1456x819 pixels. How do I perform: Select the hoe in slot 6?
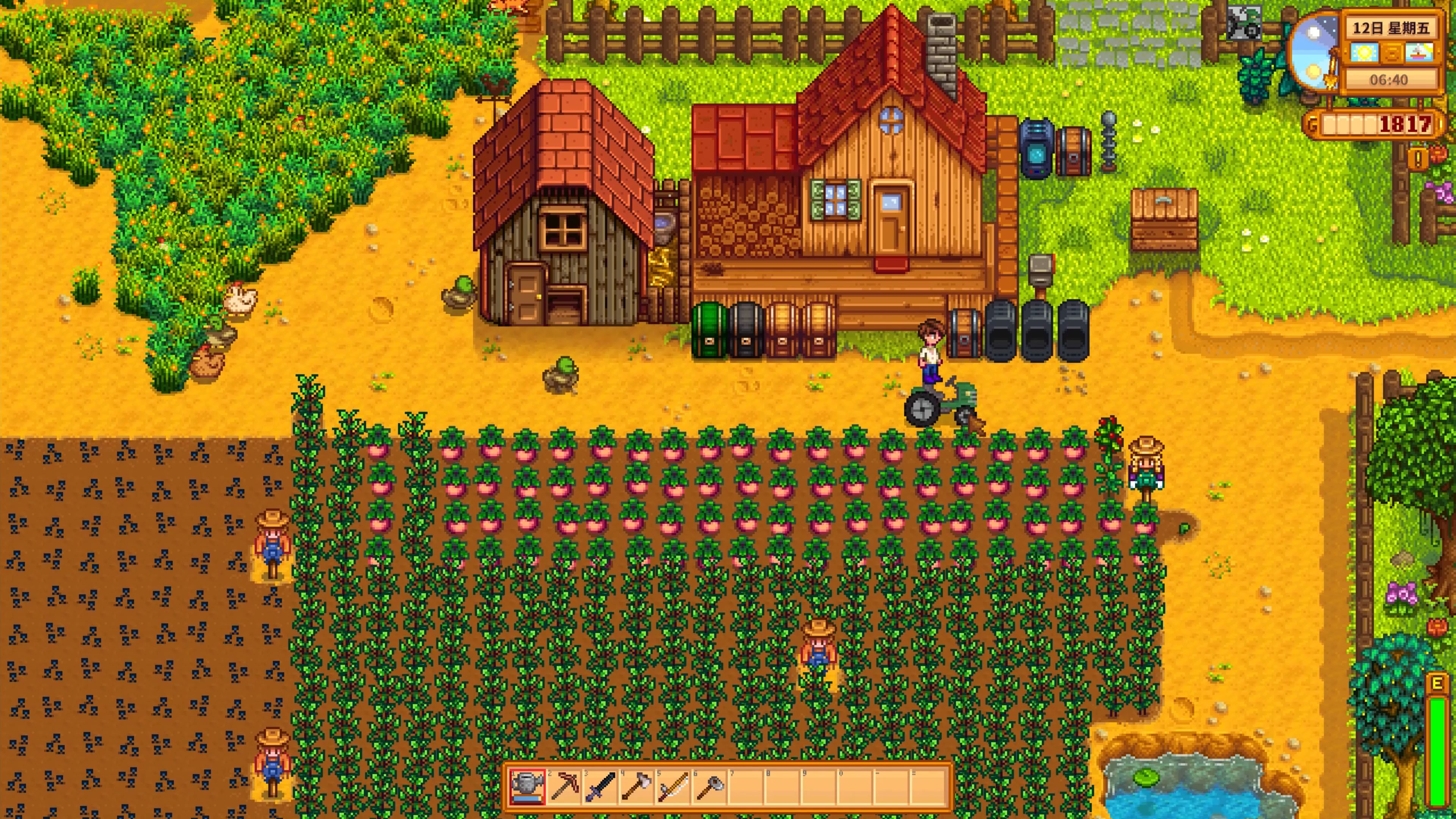pyautogui.click(x=709, y=786)
